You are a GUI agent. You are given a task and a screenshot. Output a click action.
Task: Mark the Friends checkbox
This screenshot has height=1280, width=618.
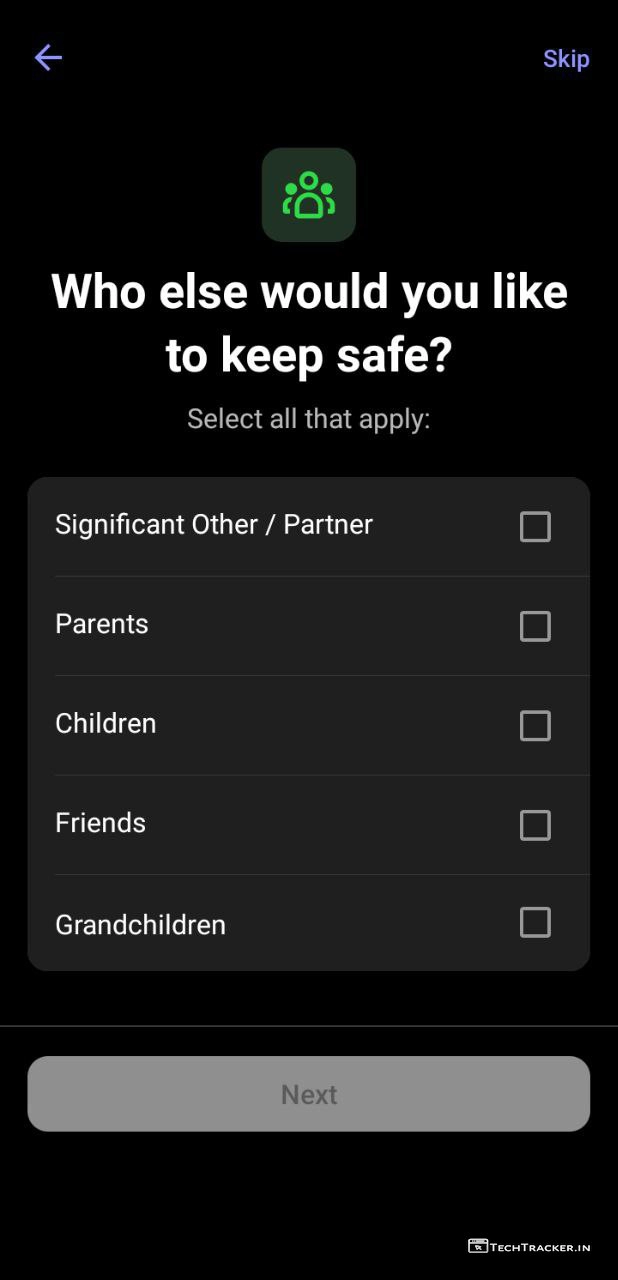click(535, 825)
